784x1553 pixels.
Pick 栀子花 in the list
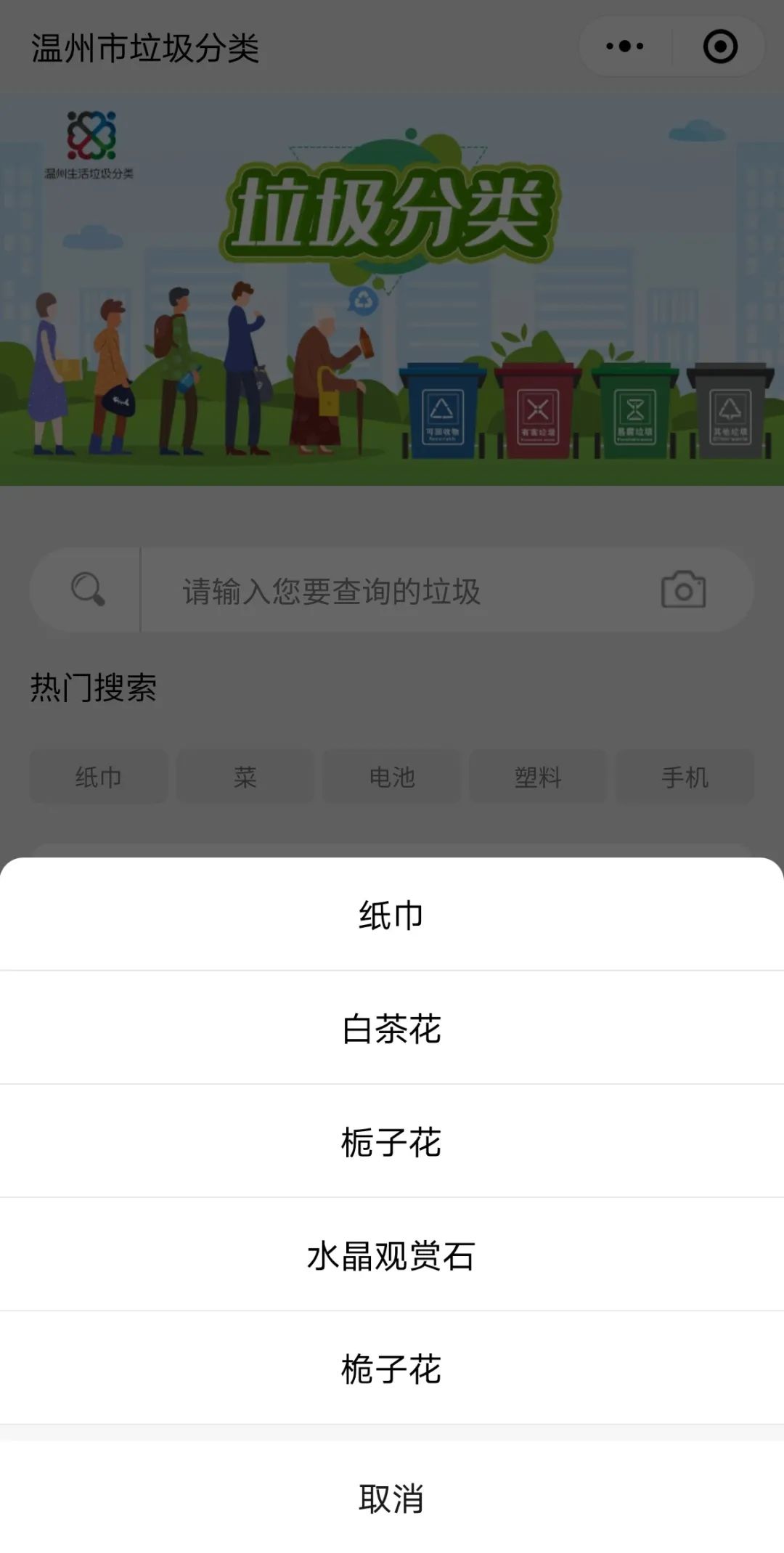pos(391,1141)
